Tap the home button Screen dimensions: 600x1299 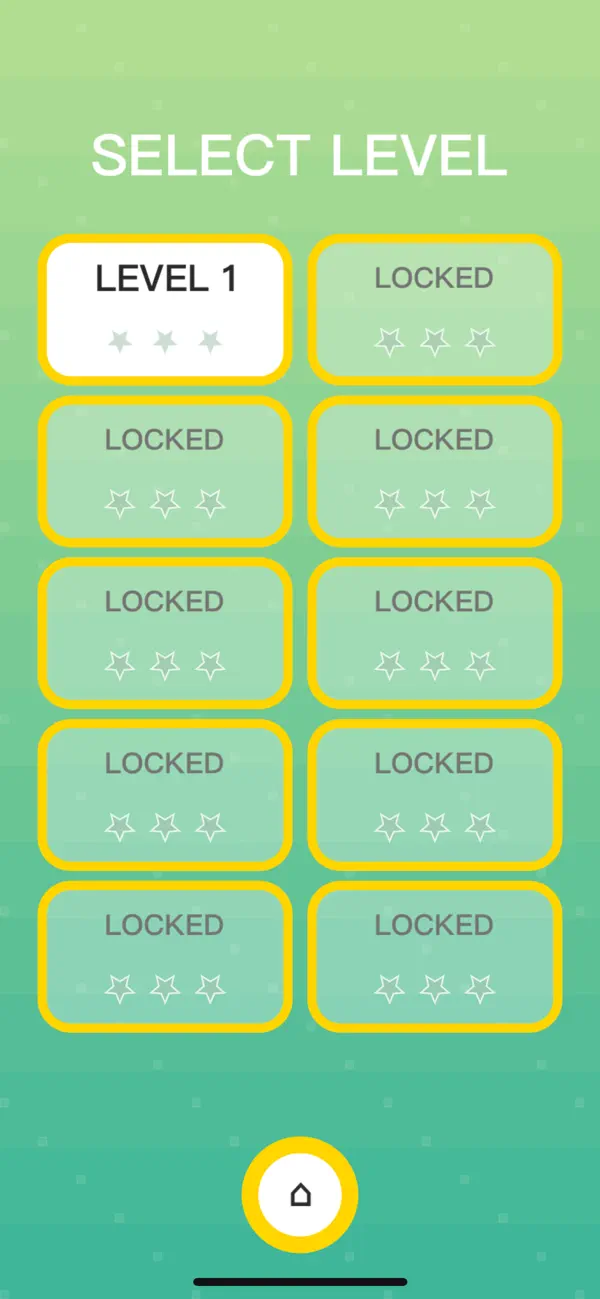[x=300, y=1194]
